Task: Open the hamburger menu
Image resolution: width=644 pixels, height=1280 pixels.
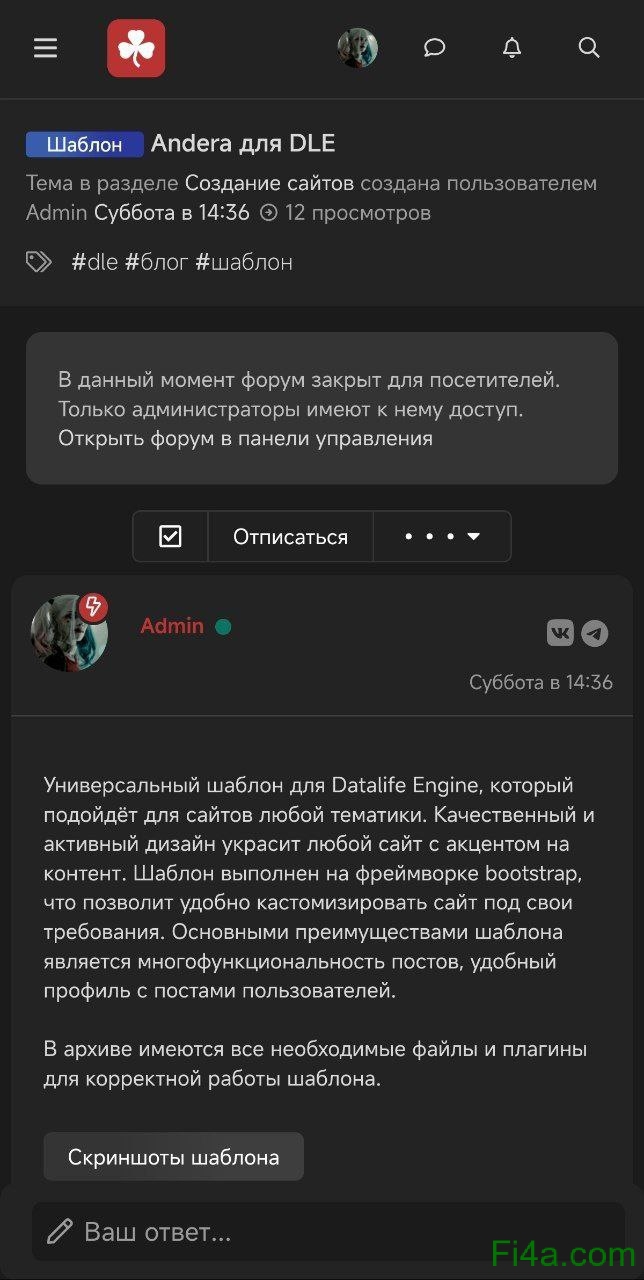Action: point(45,48)
